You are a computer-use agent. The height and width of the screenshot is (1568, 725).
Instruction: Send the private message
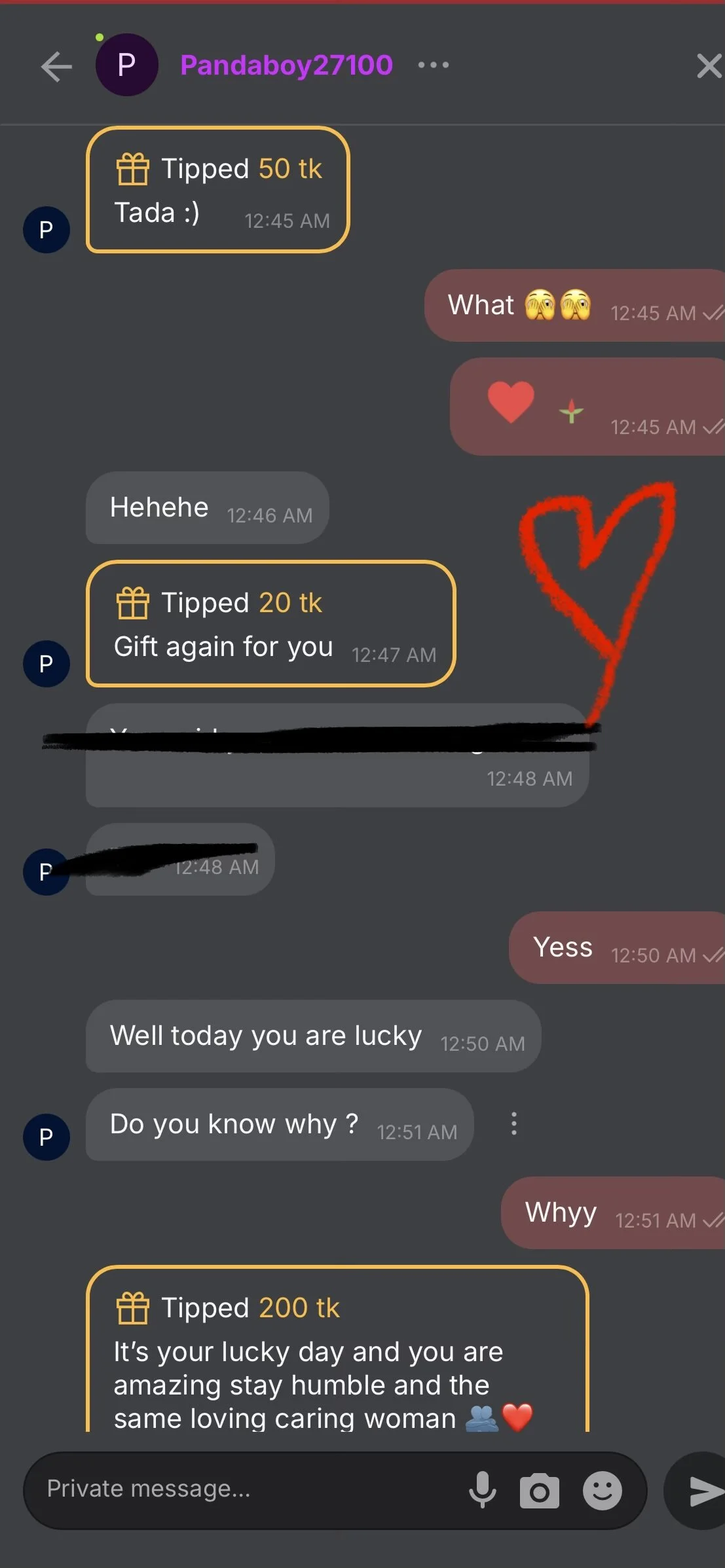pyautogui.click(x=703, y=1491)
